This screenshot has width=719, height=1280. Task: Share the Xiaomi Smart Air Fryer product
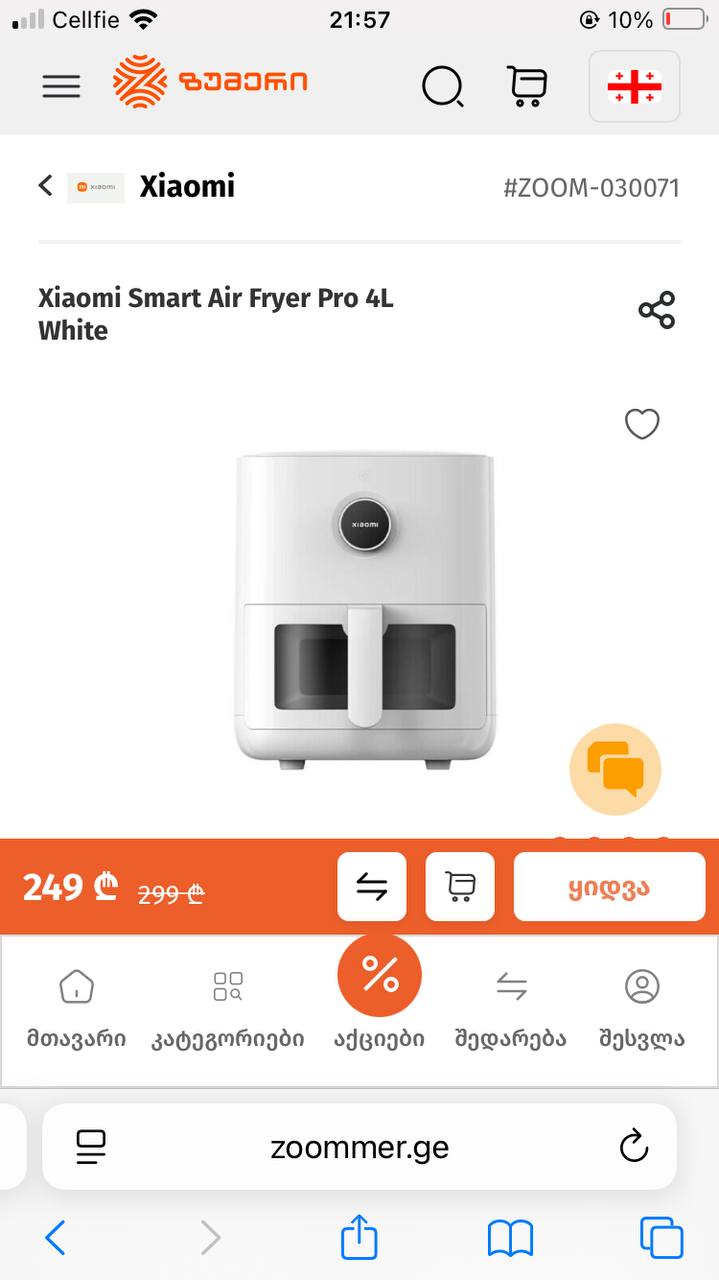coord(657,310)
